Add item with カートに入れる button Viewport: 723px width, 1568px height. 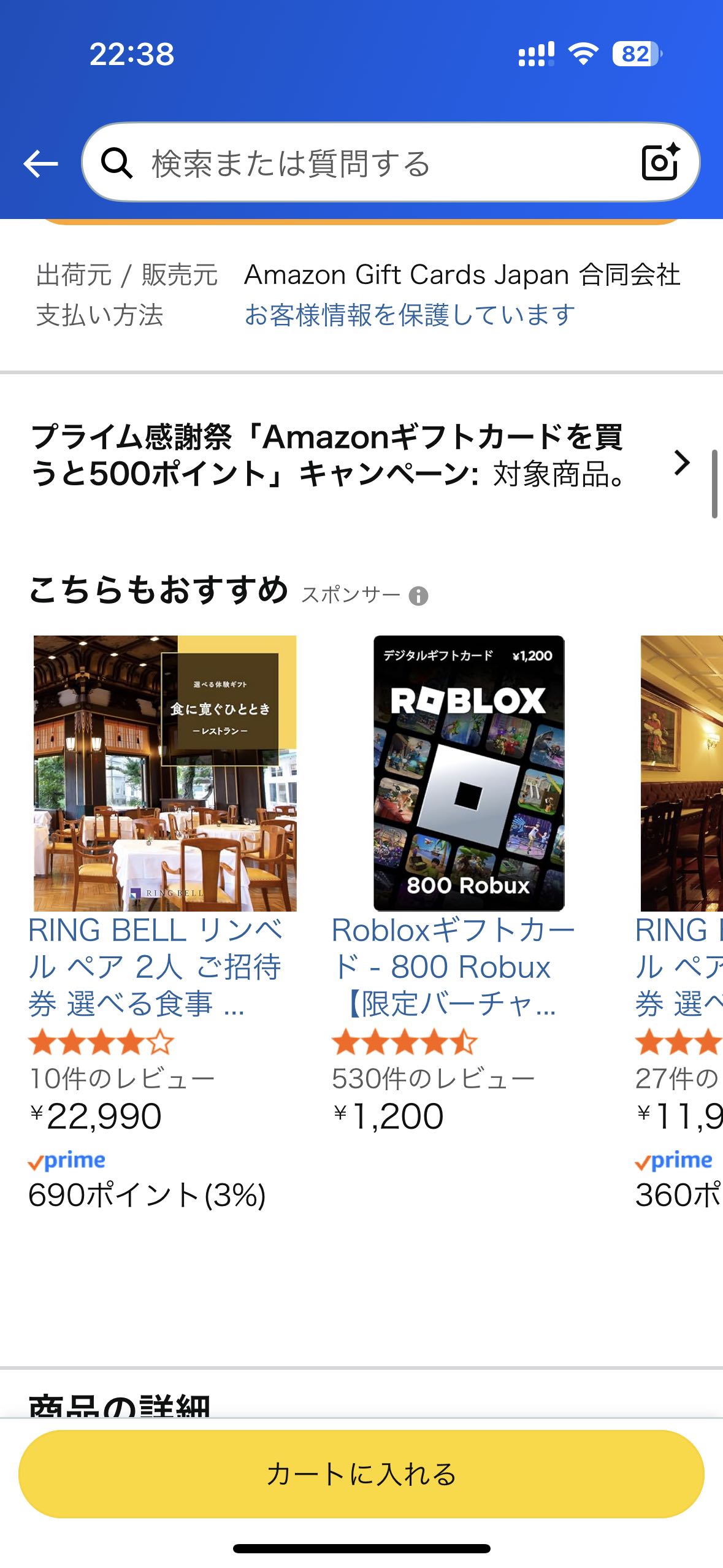click(361, 1474)
